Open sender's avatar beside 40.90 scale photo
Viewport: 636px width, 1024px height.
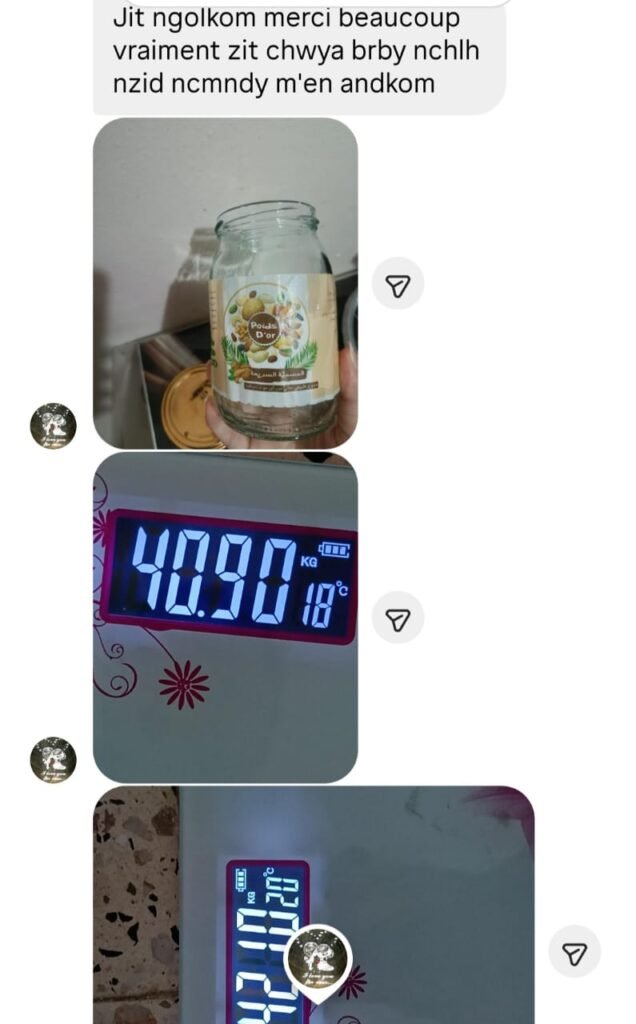tap(53, 759)
